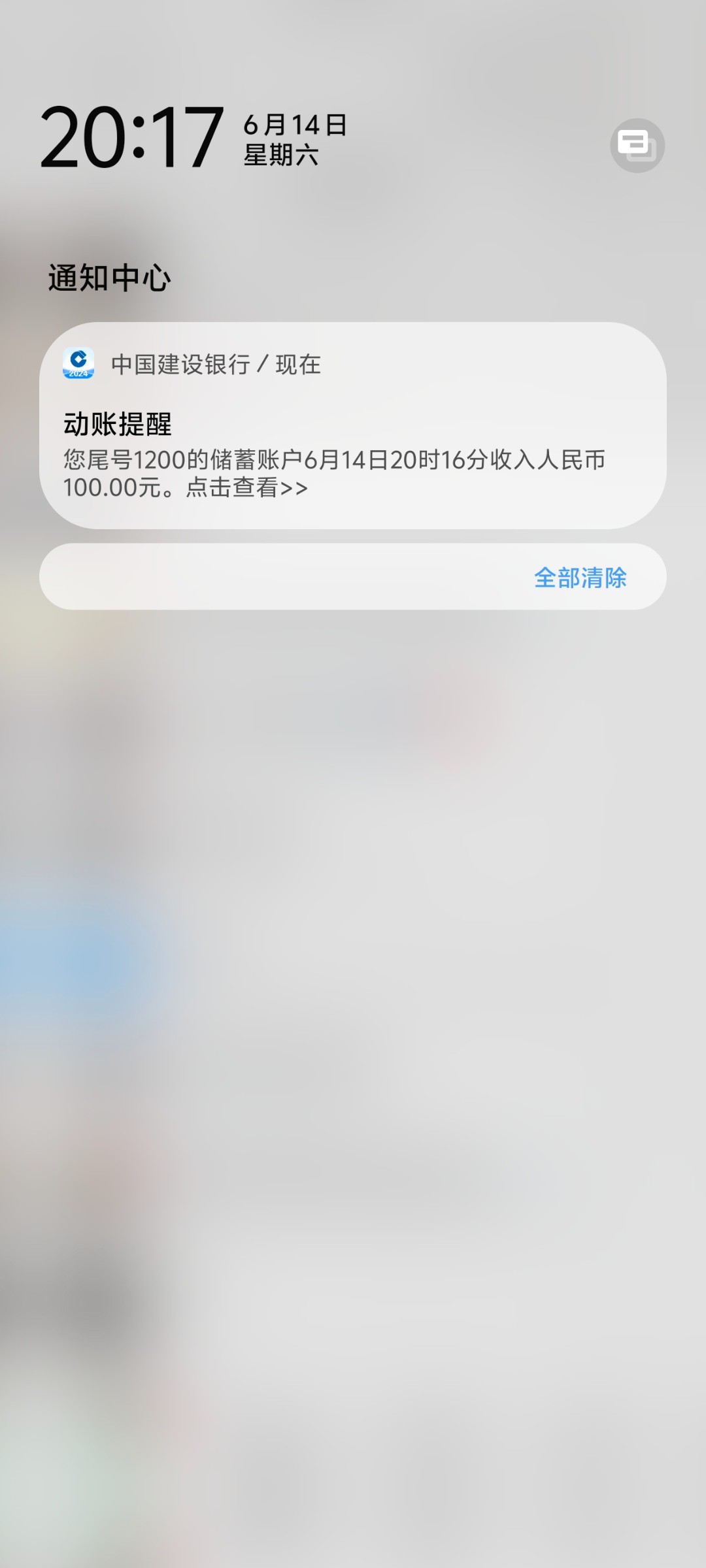Open the control panel switch icon
The image size is (706, 1568).
(x=637, y=145)
